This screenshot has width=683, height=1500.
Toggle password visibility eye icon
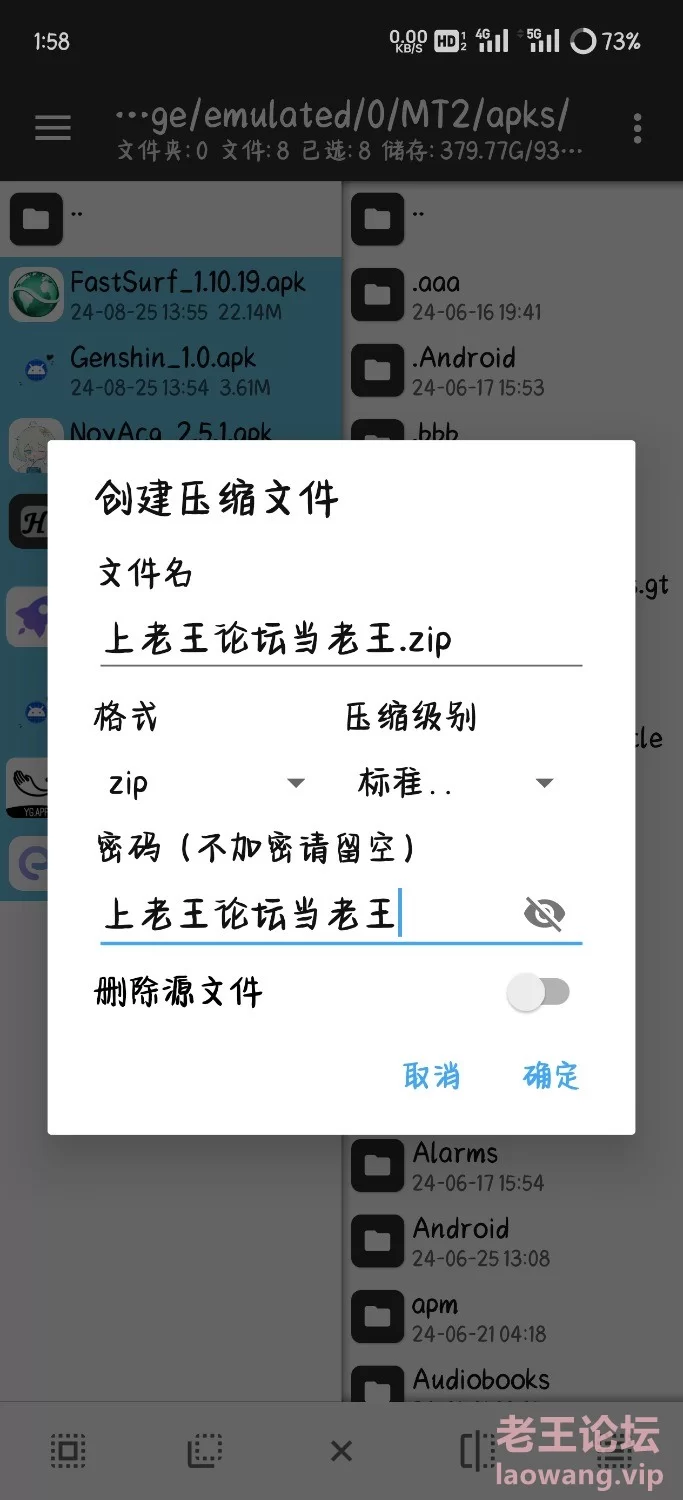pos(544,914)
